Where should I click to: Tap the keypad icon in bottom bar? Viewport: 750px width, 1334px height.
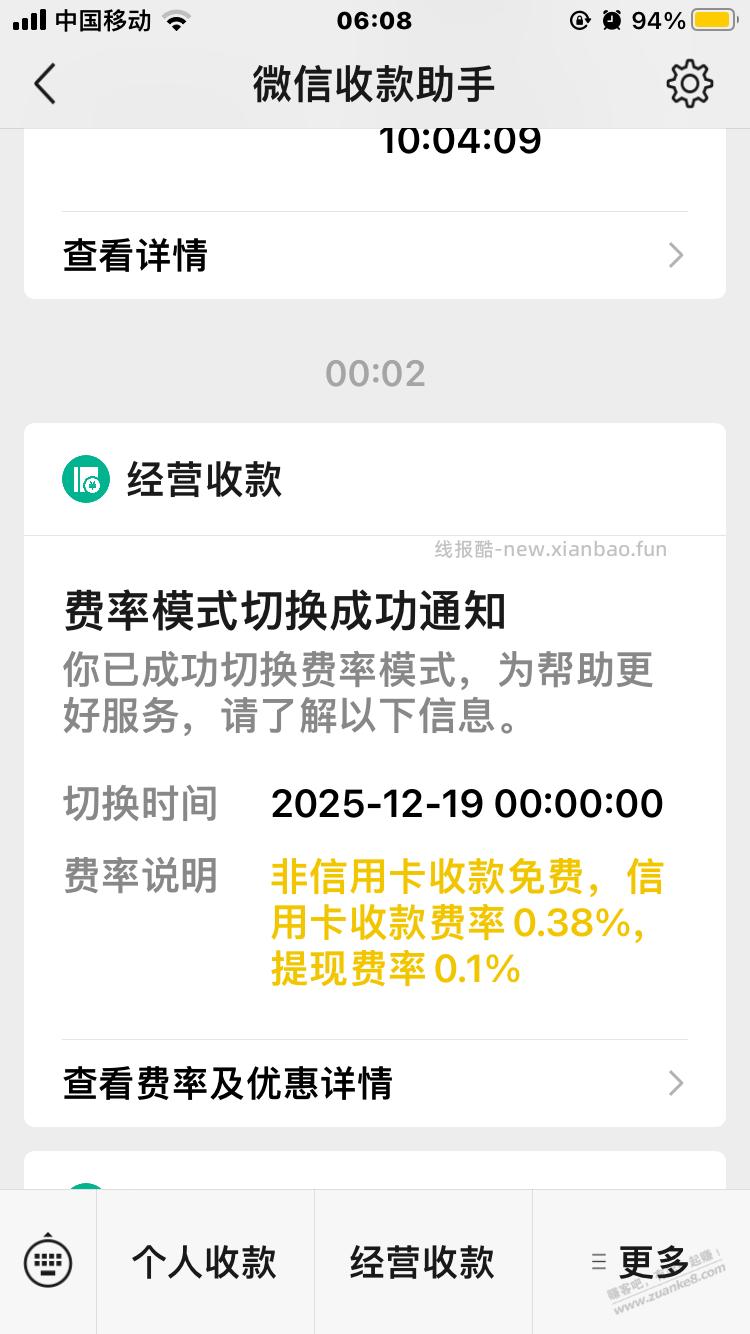[x=47, y=1261]
